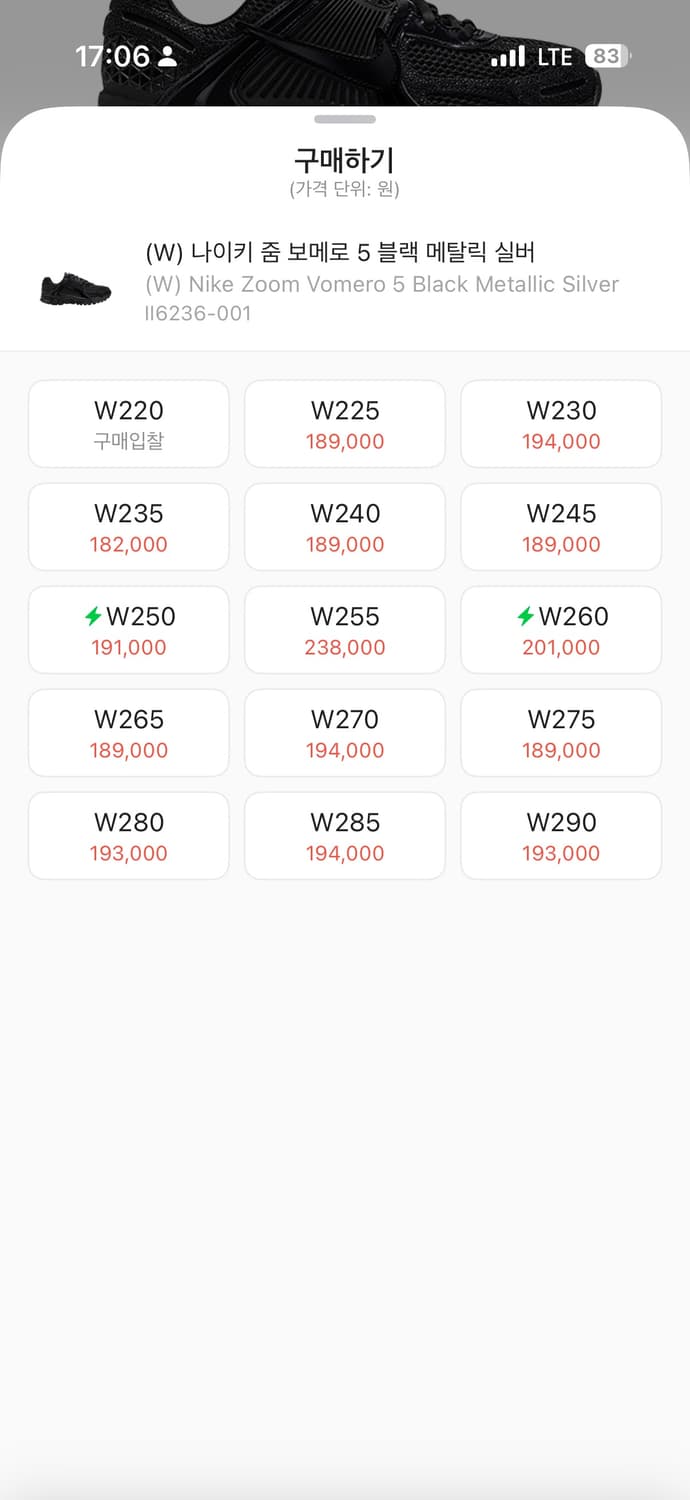Choose the W275 size button

(561, 733)
